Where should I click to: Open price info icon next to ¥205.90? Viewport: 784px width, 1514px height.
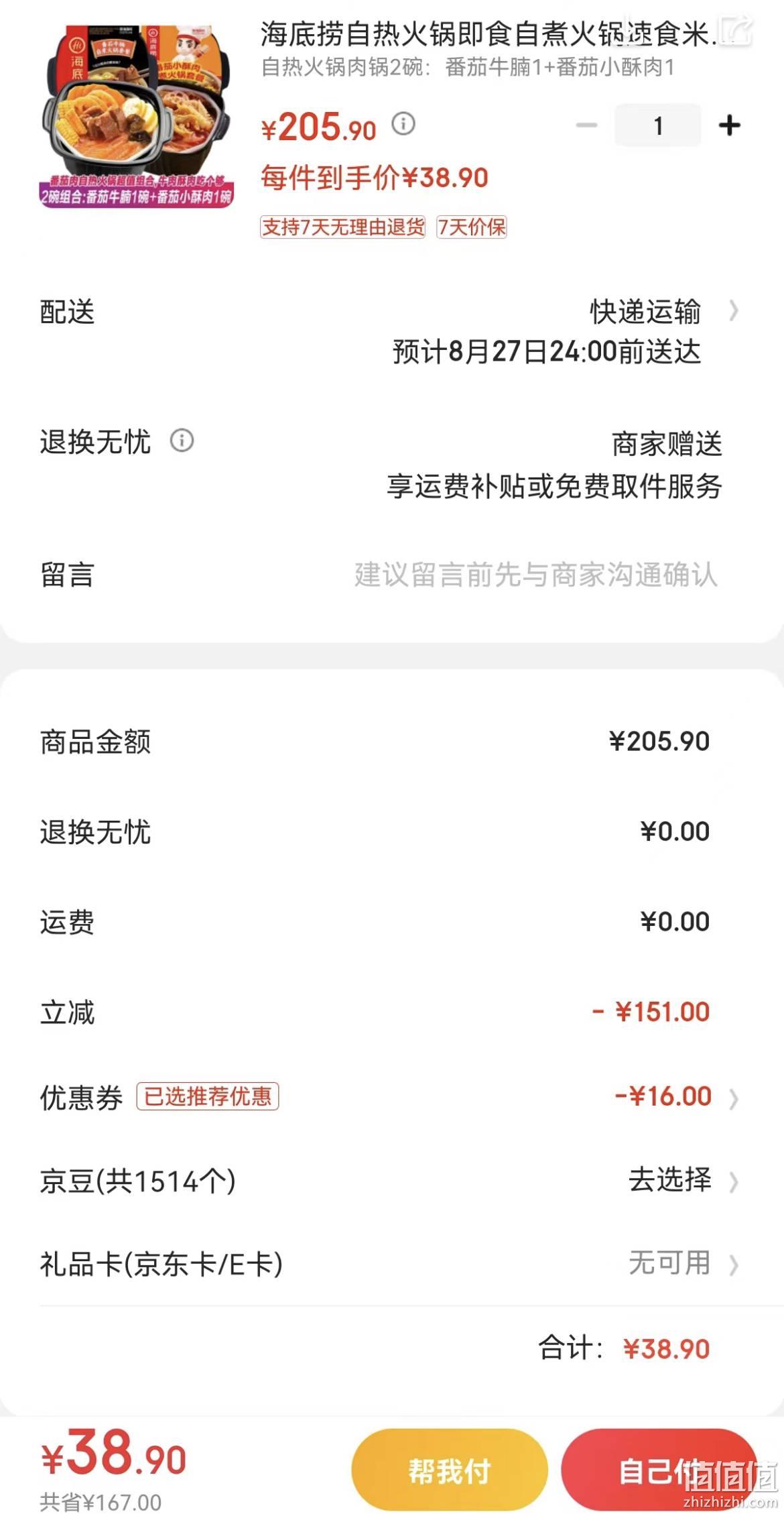[x=403, y=124]
